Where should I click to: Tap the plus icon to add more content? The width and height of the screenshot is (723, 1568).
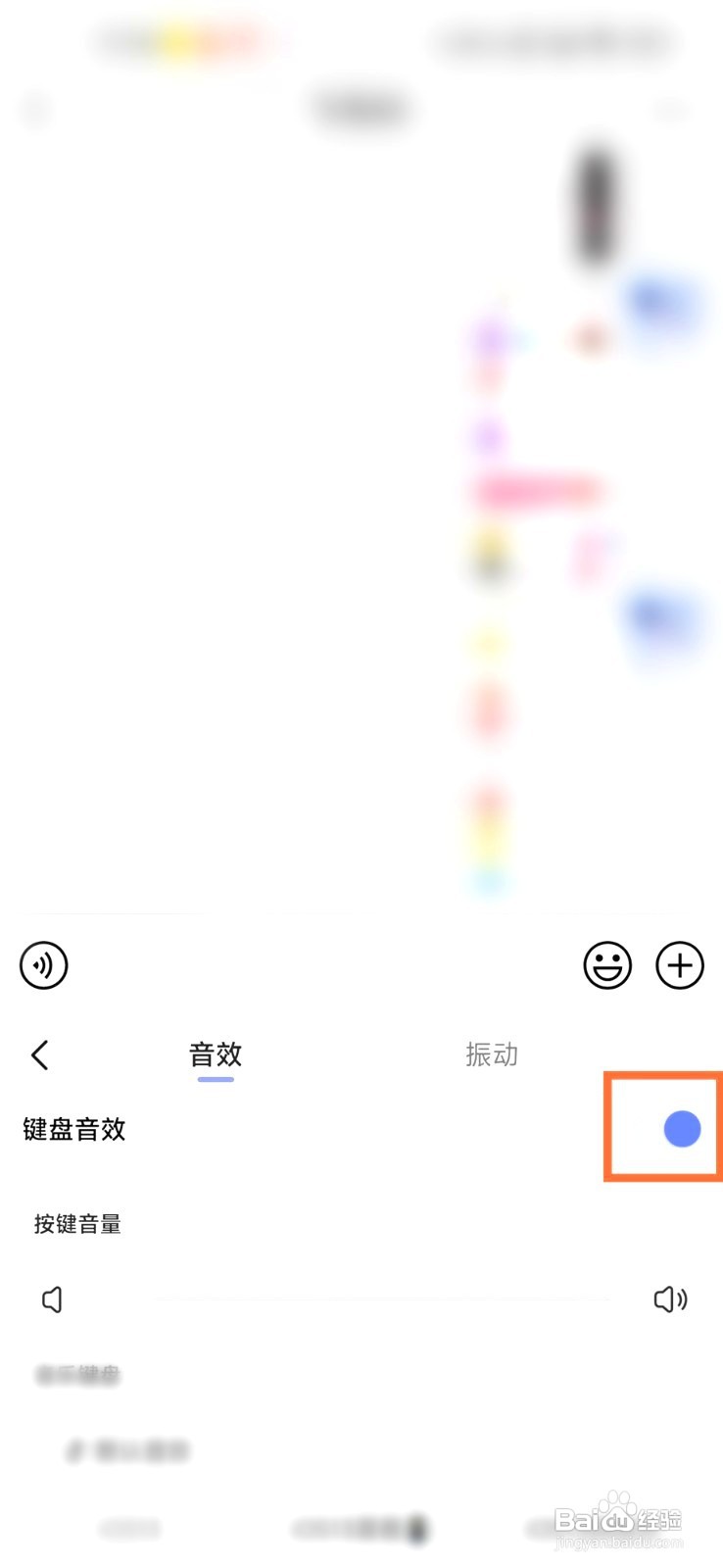tap(680, 965)
